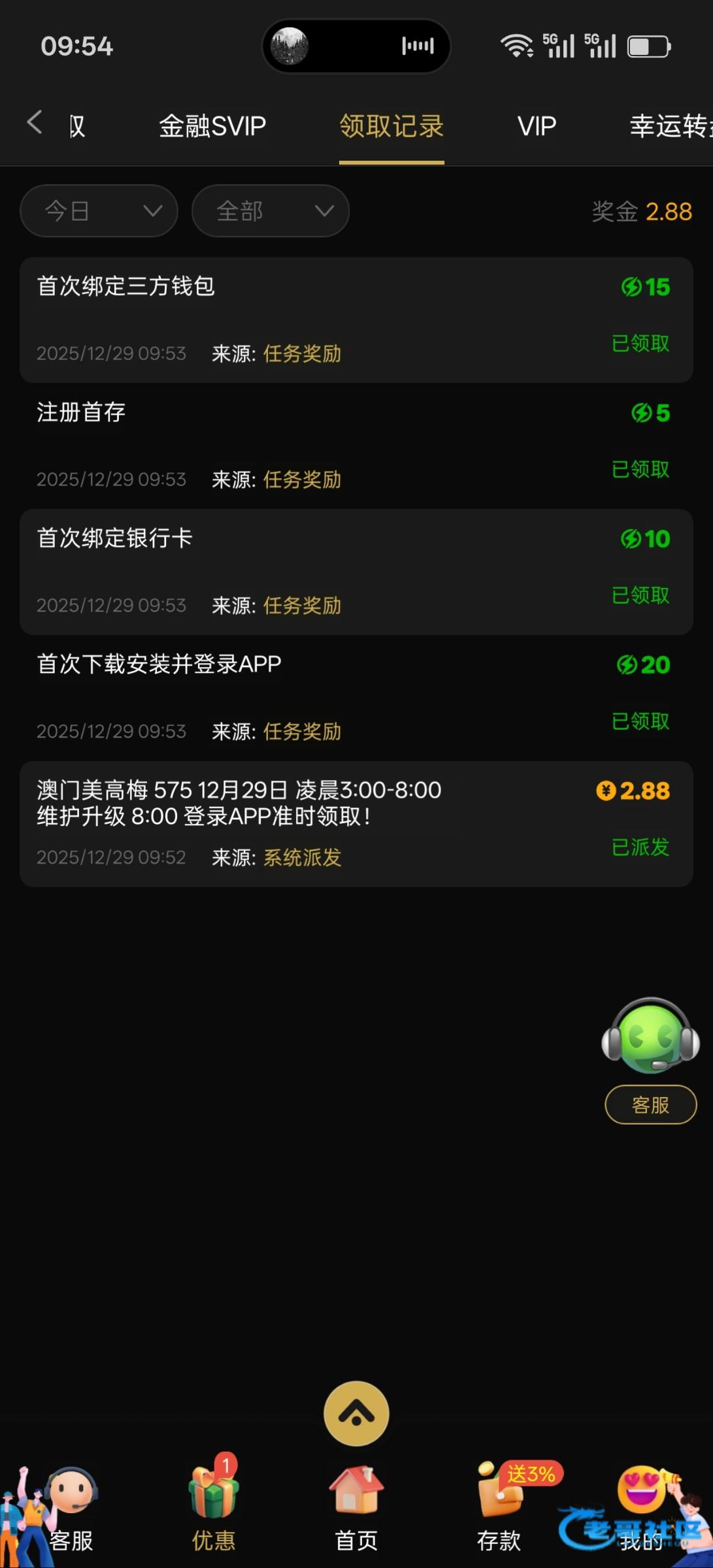
Task: Open the 我的 profile tab
Action: 642,1509
